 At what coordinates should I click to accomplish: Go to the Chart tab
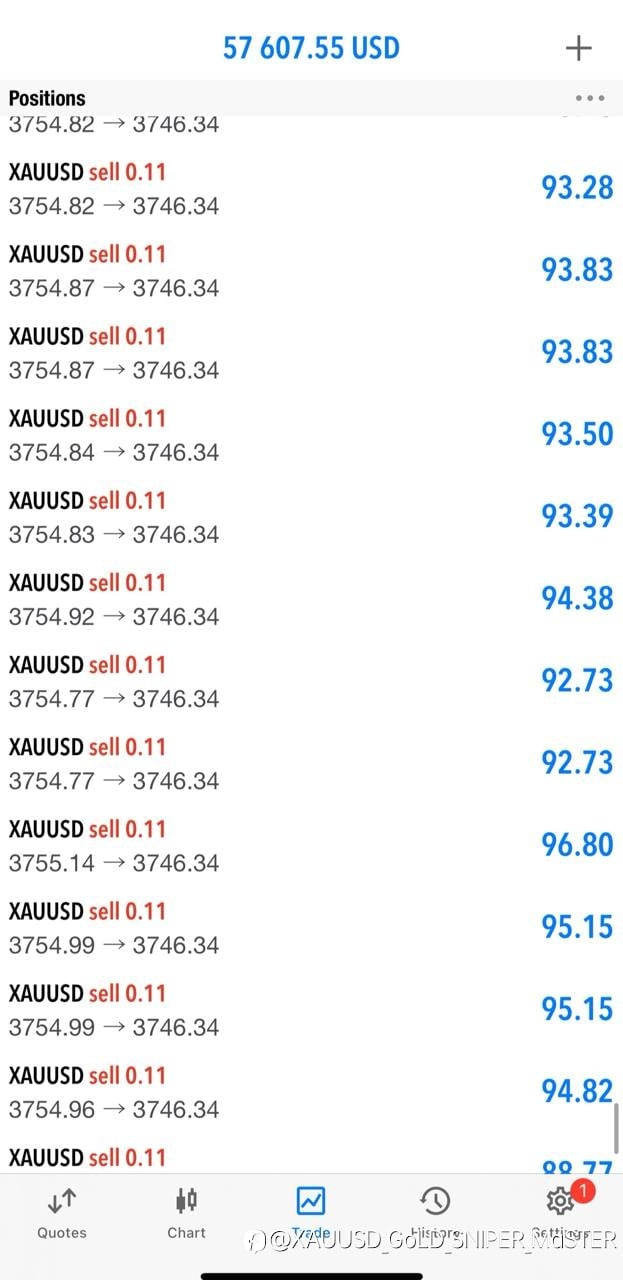186,1213
